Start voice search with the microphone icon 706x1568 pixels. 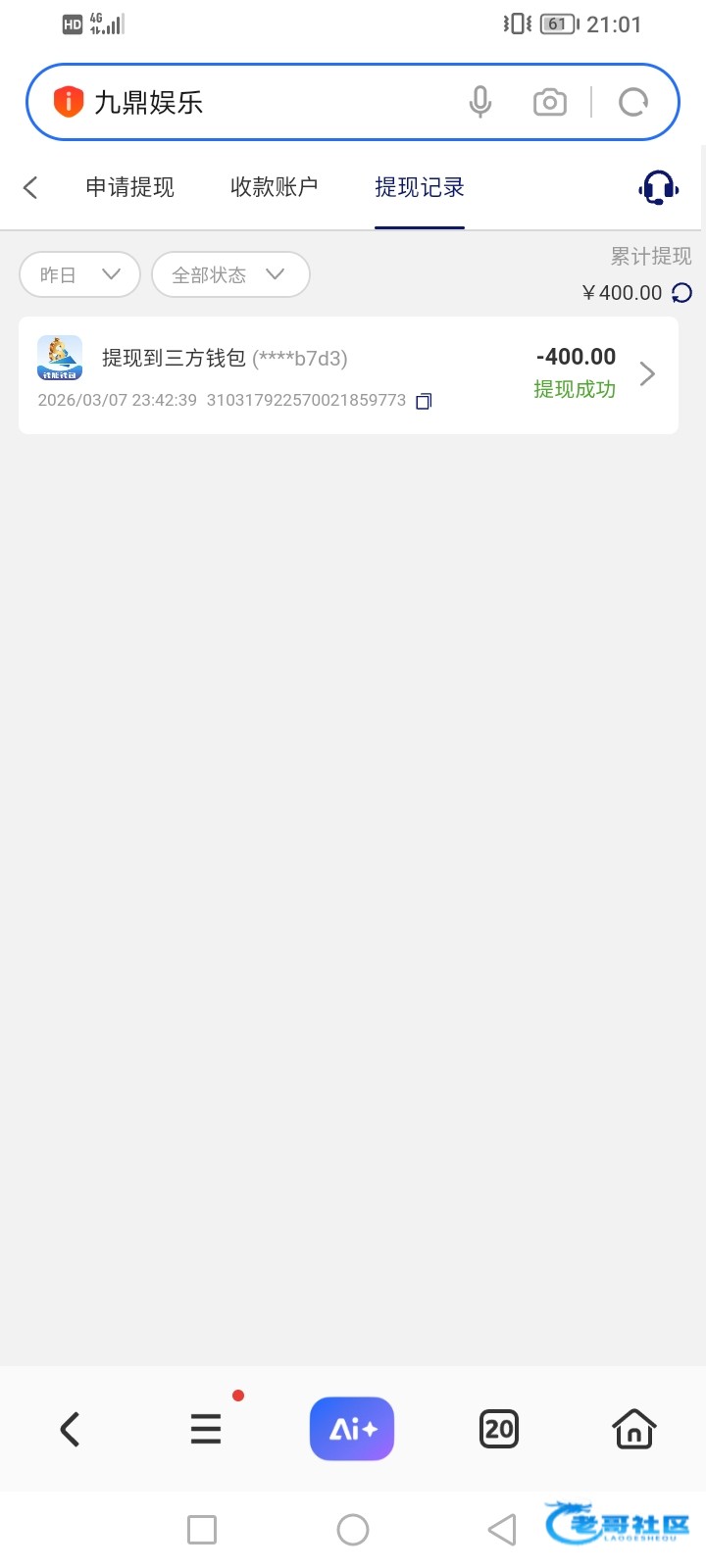[479, 102]
